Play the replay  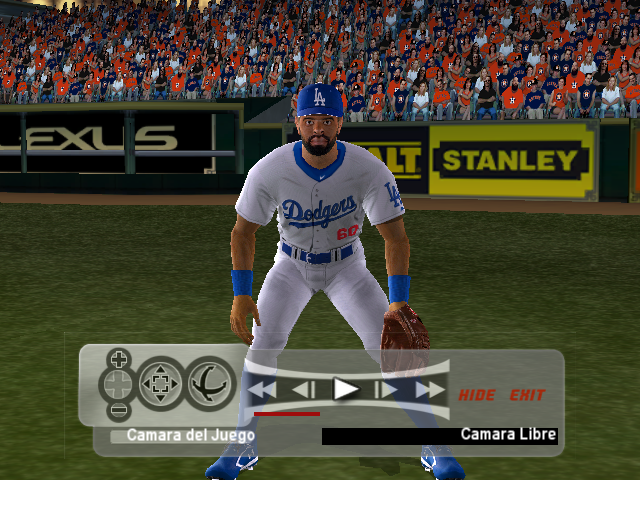coord(346,388)
